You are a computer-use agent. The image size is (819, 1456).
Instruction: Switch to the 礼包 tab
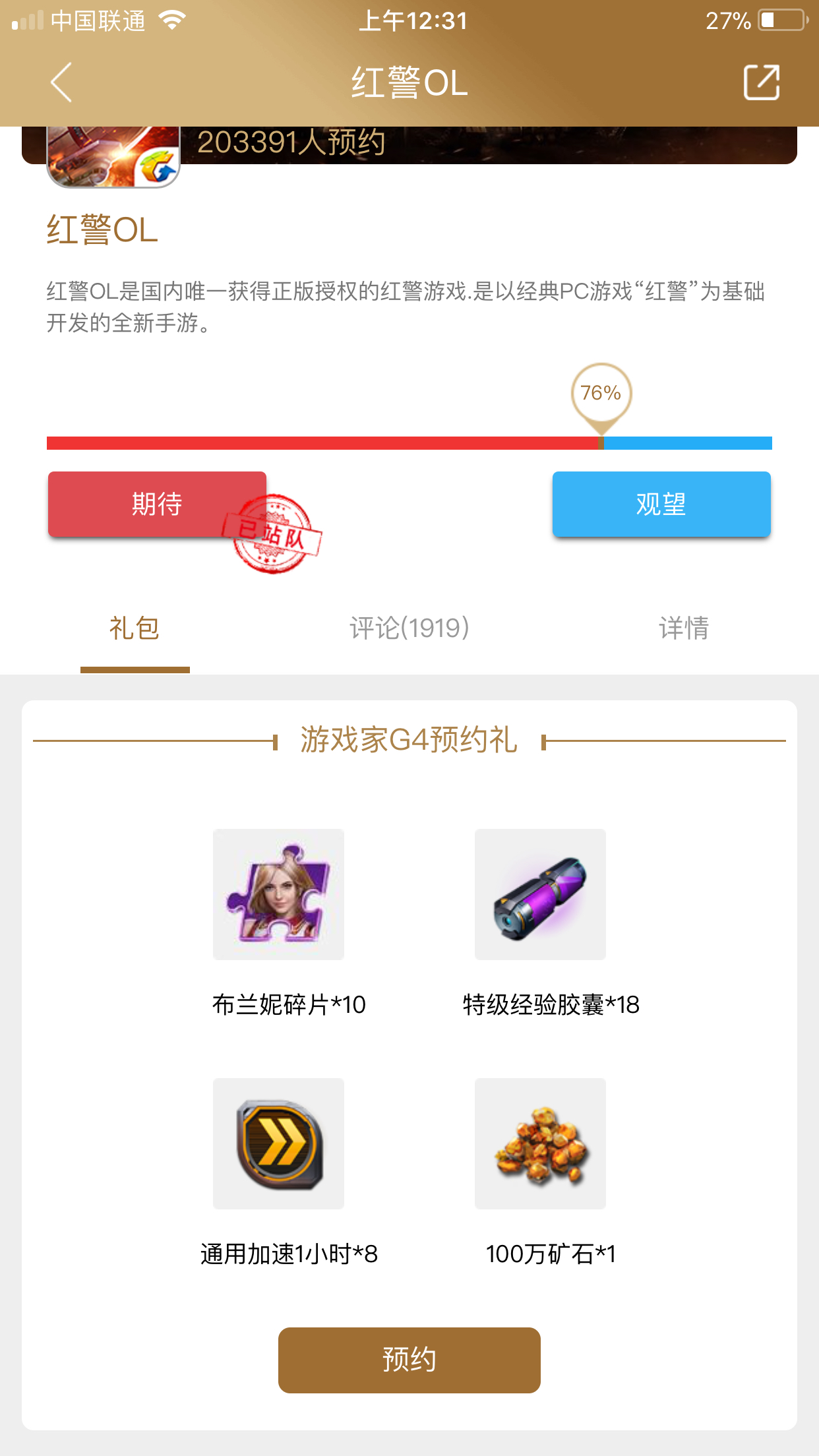coord(135,628)
